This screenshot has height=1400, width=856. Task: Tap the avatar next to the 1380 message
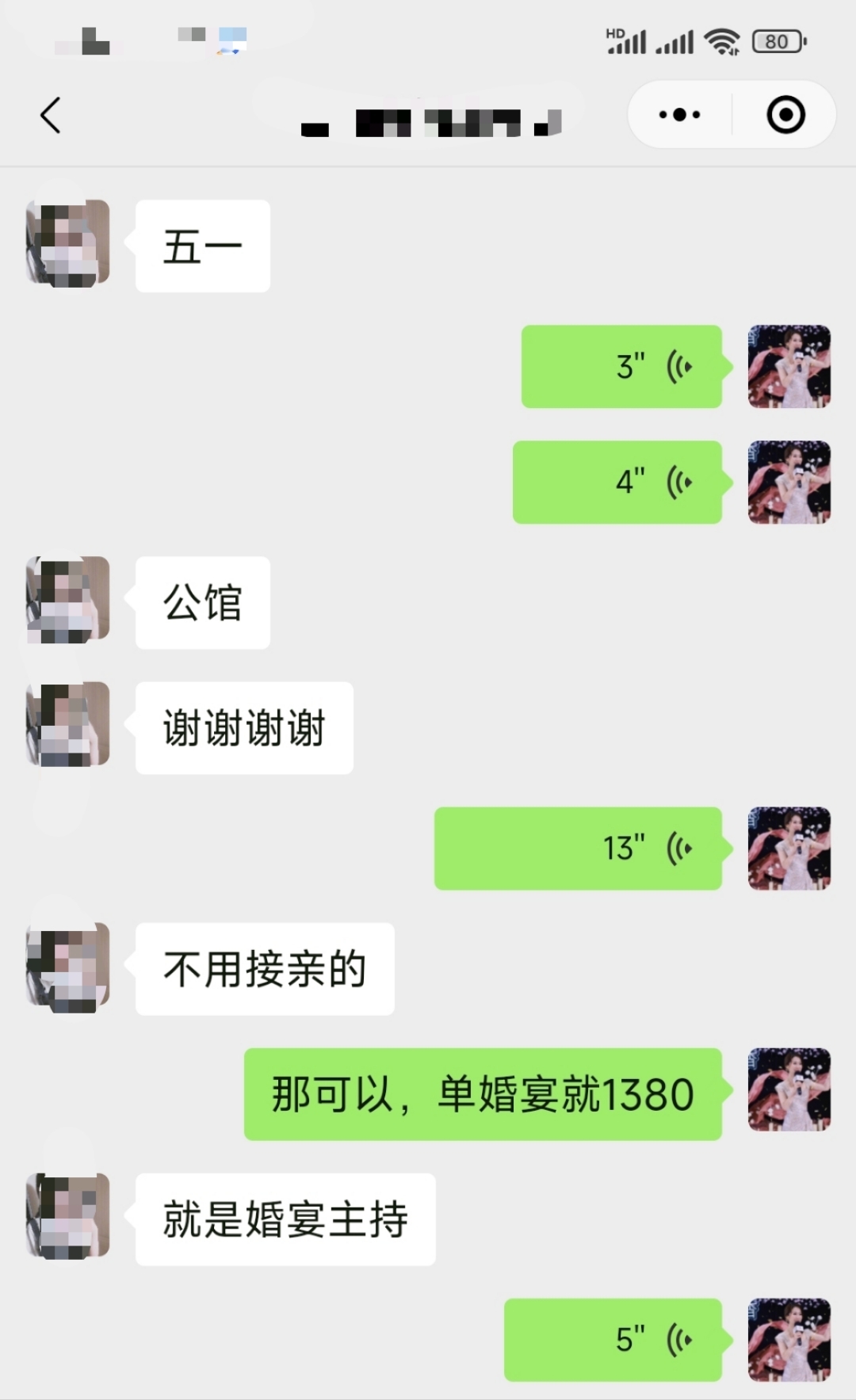[789, 1089]
